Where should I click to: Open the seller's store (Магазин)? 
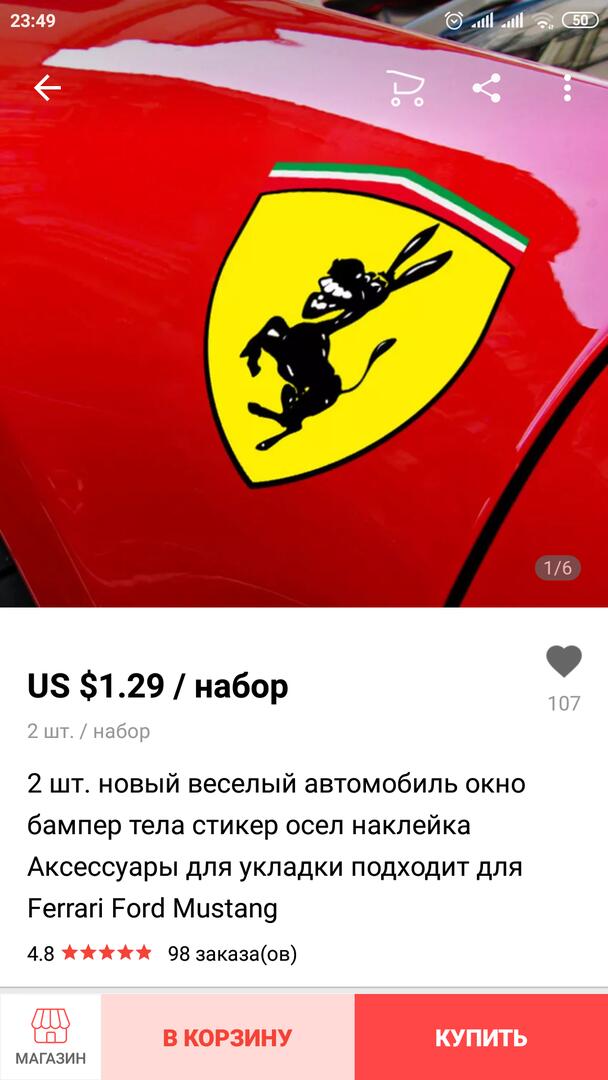tap(50, 1037)
